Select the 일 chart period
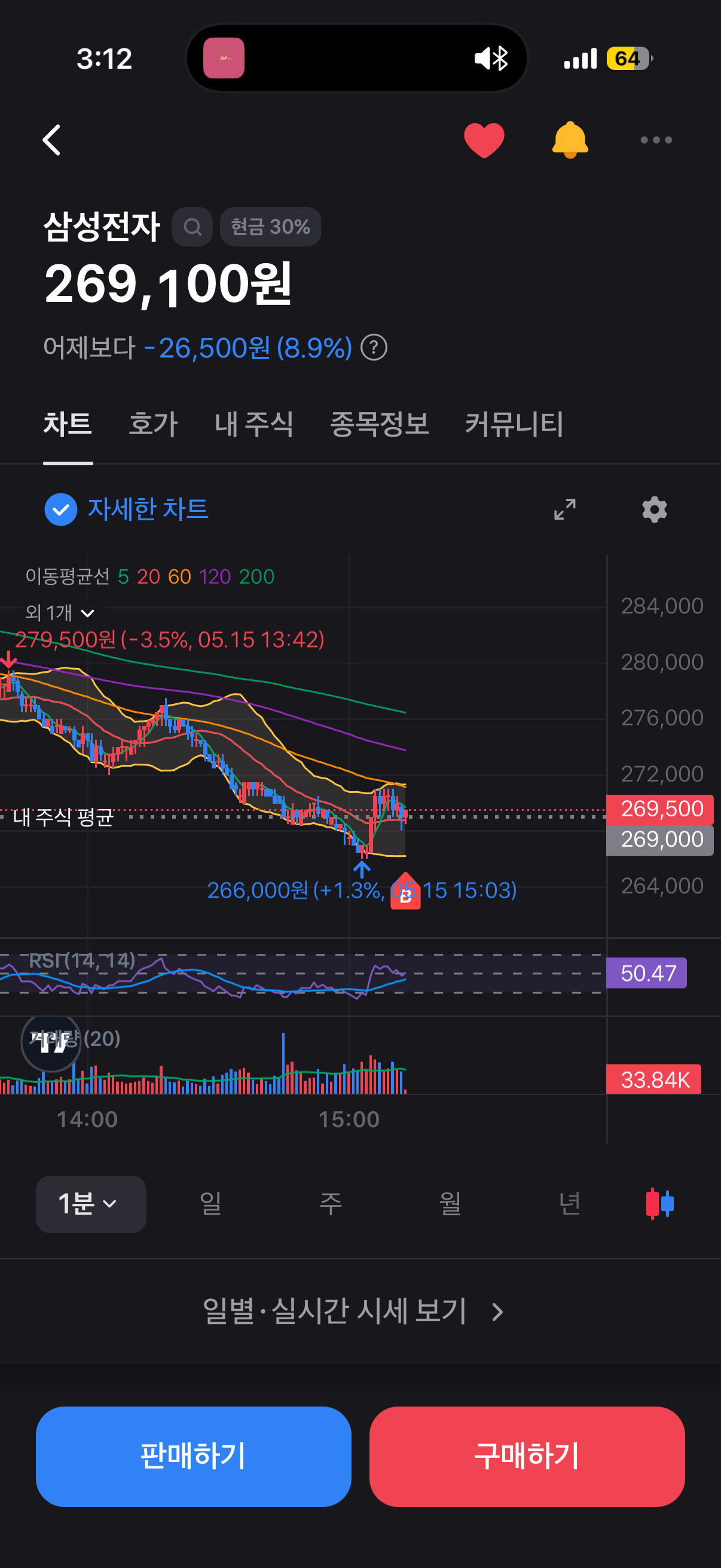The width and height of the screenshot is (721, 1568). 210,1204
